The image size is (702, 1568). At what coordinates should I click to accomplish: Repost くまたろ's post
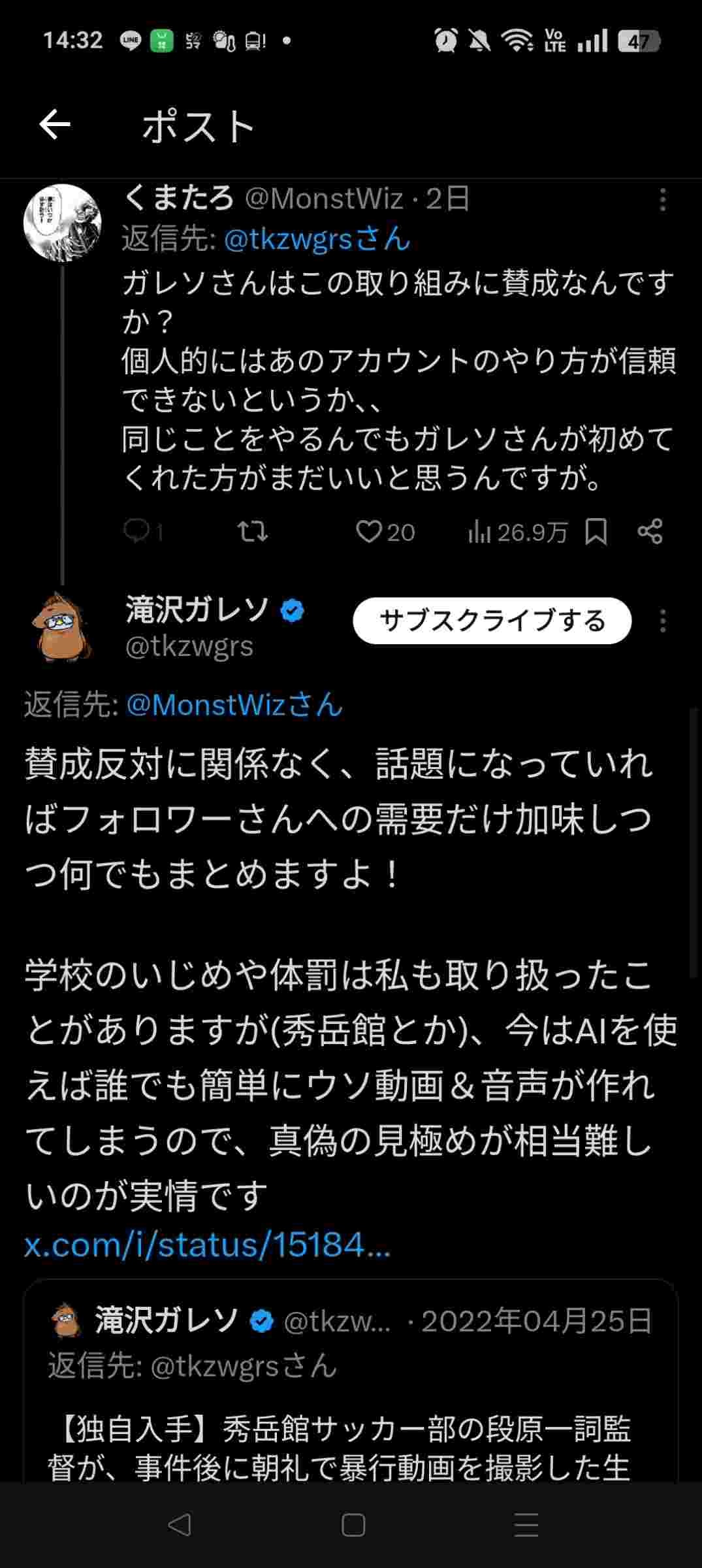coord(252,532)
